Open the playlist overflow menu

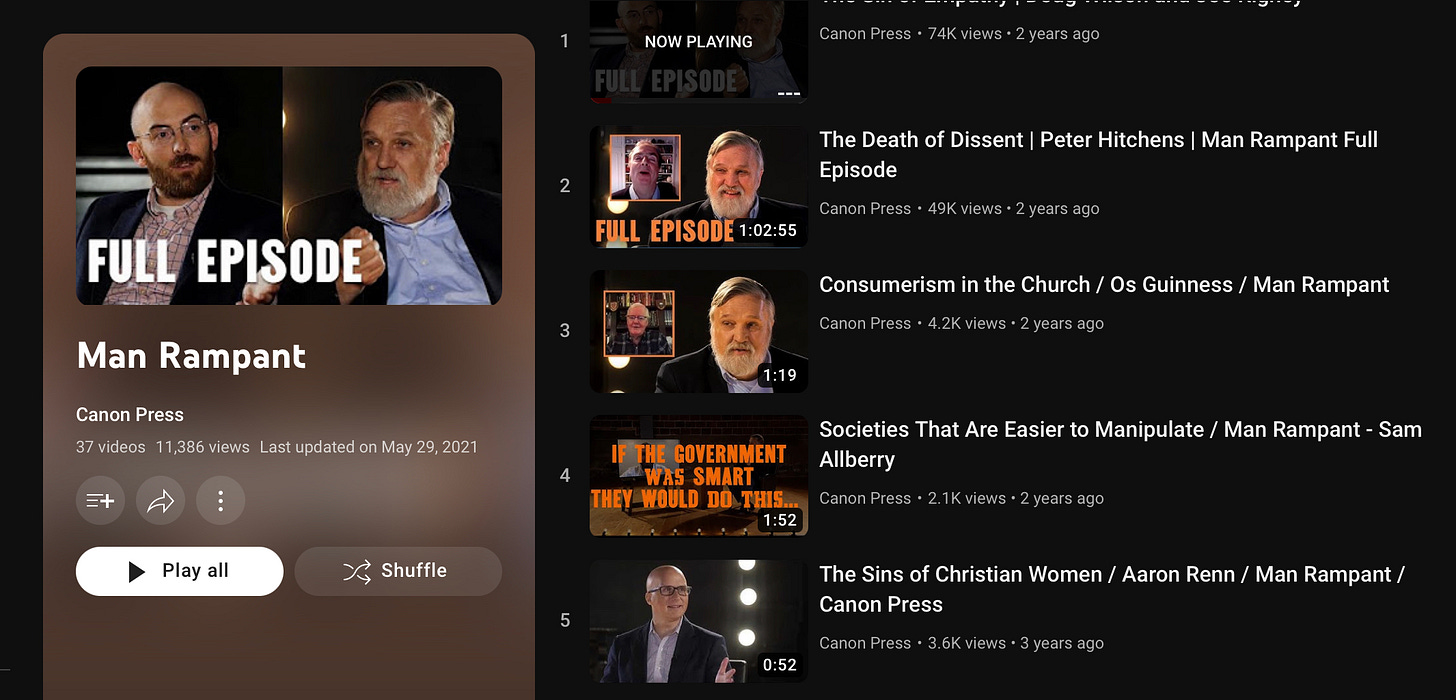(221, 501)
